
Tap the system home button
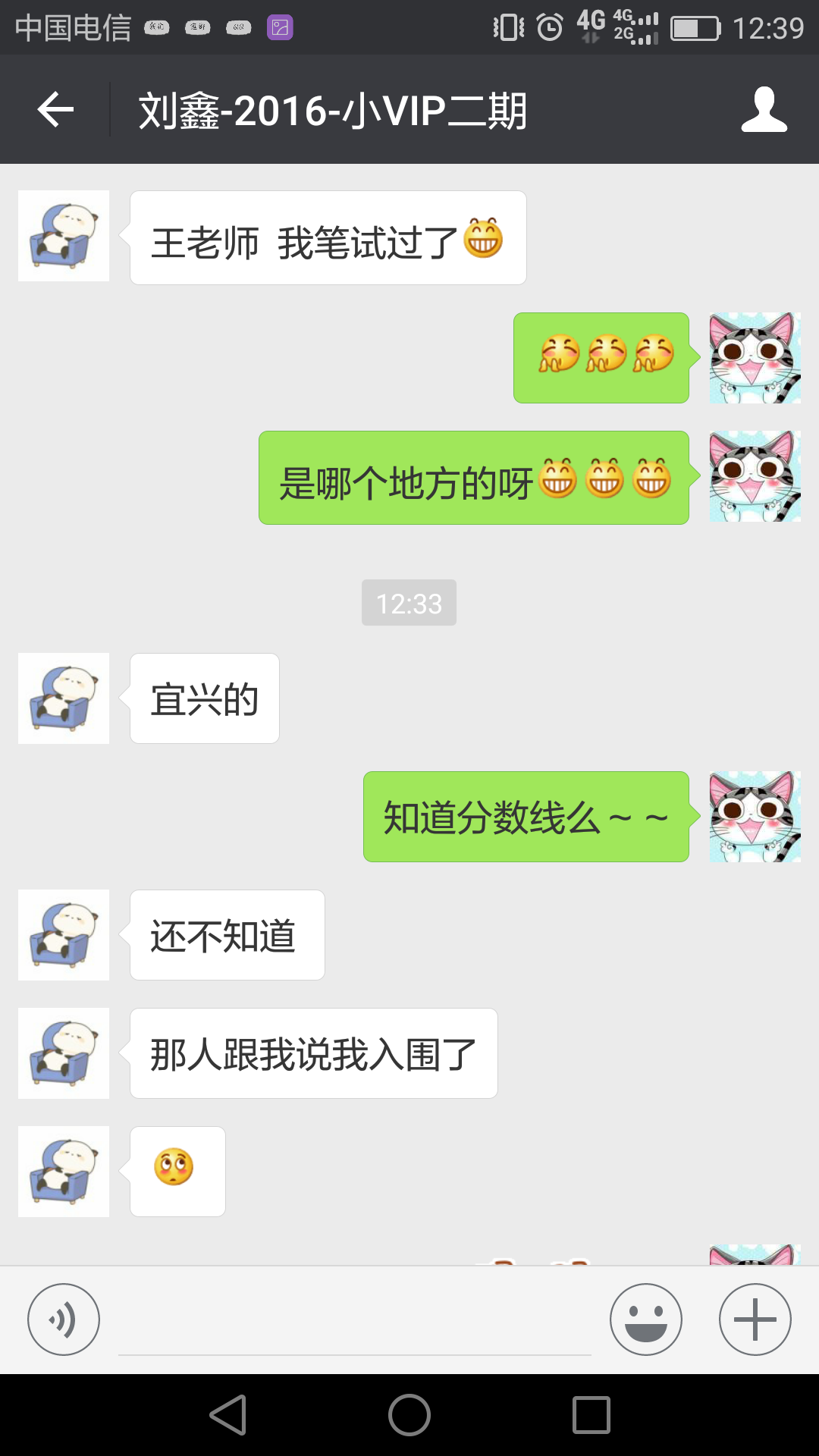(x=409, y=1415)
